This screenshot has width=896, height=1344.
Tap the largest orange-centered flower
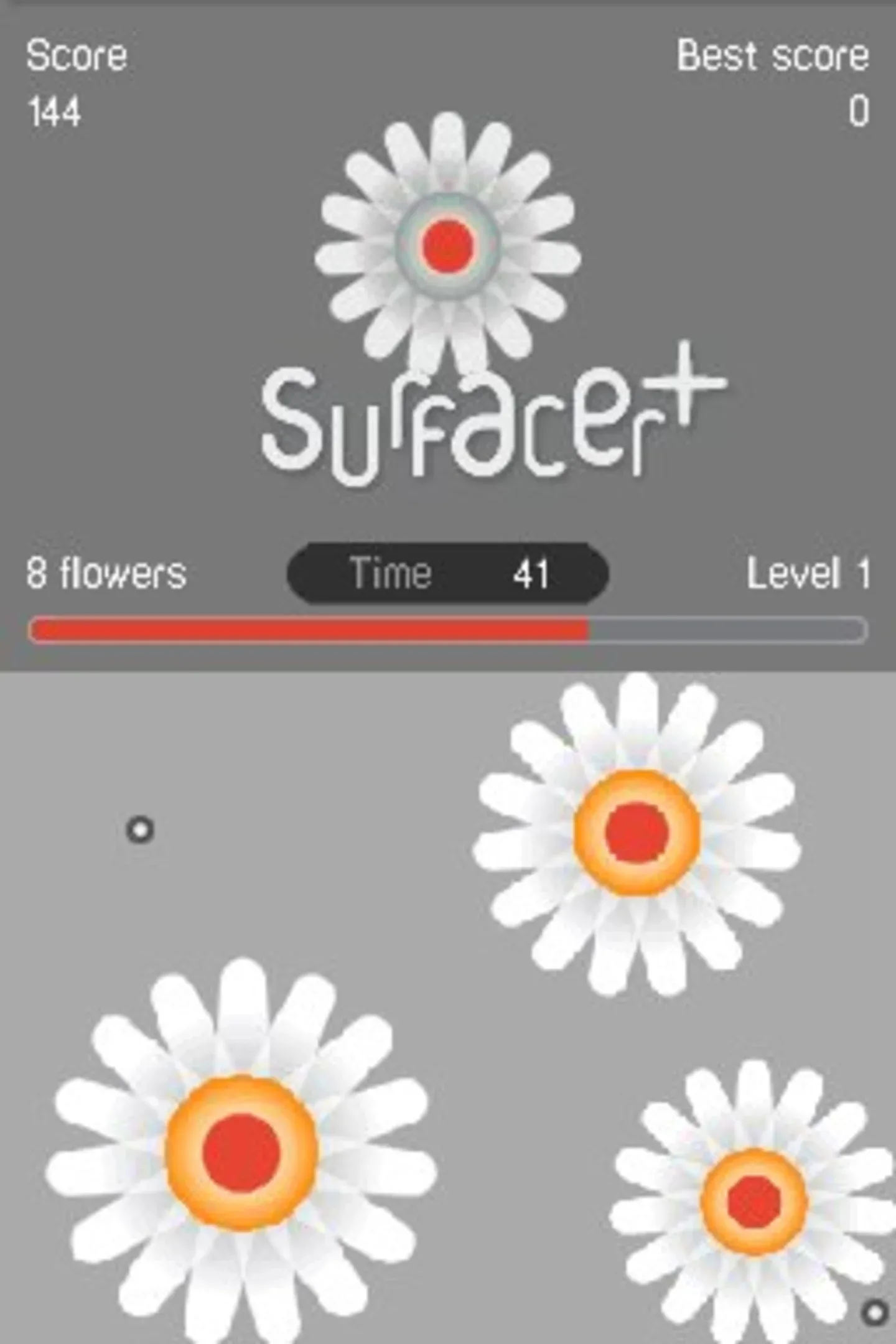click(x=241, y=1153)
